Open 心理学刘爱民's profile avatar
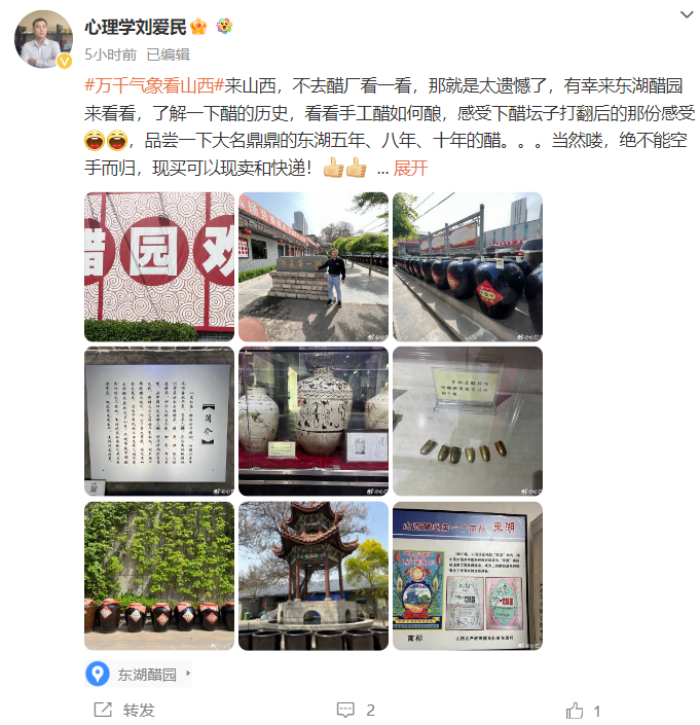Screen dimensions: 700x725 43,39
